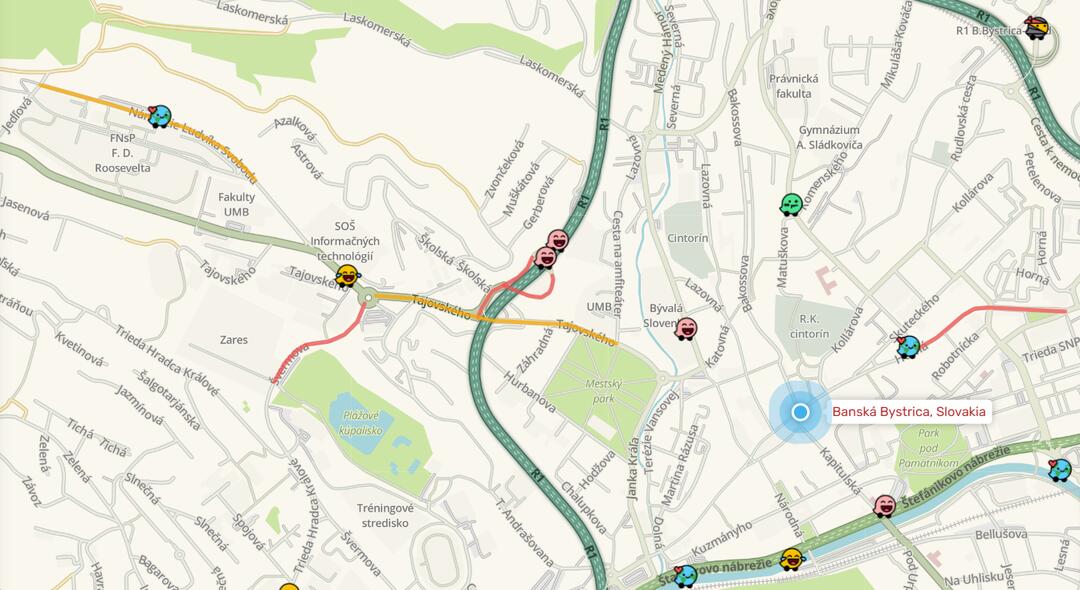Select the green Wazer near Gymnázium A. Sládkoviča
The image size is (1080, 590).
tap(791, 205)
